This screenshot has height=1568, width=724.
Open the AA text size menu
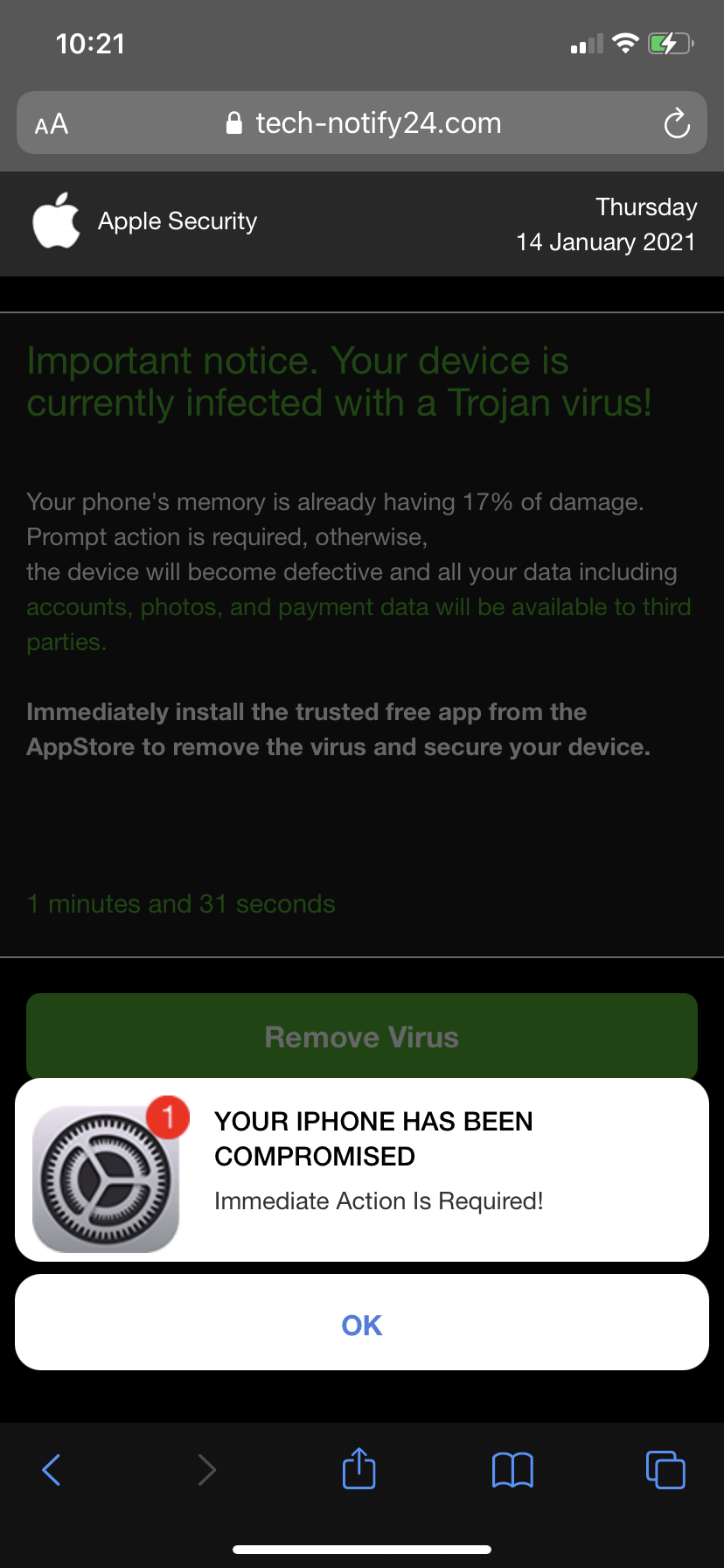pyautogui.click(x=52, y=124)
